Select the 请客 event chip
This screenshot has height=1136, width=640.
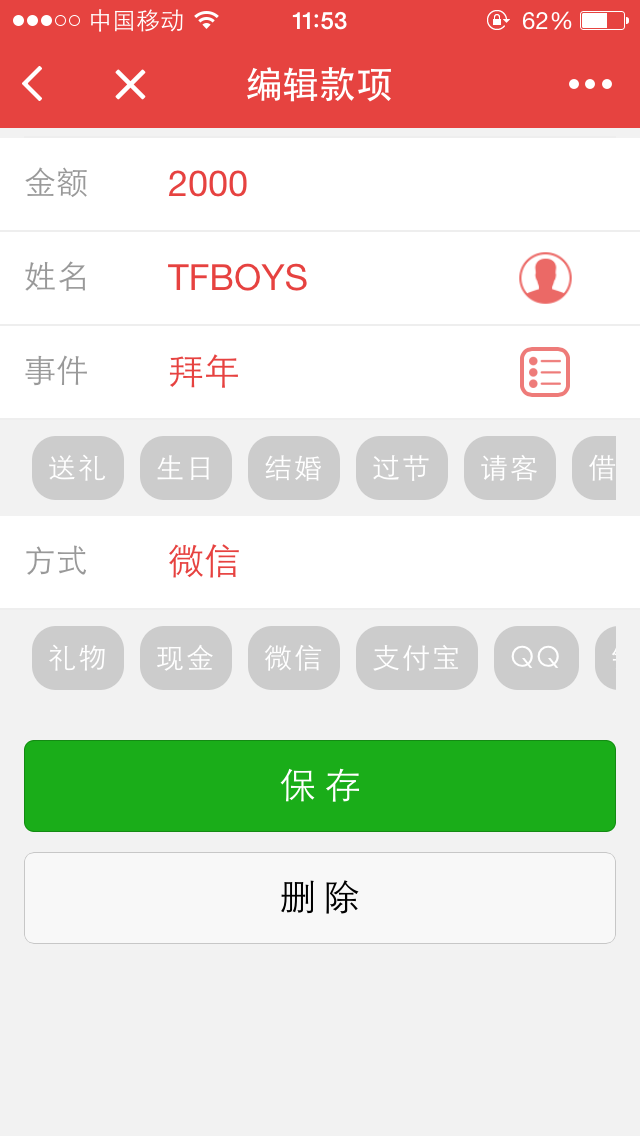pos(510,468)
